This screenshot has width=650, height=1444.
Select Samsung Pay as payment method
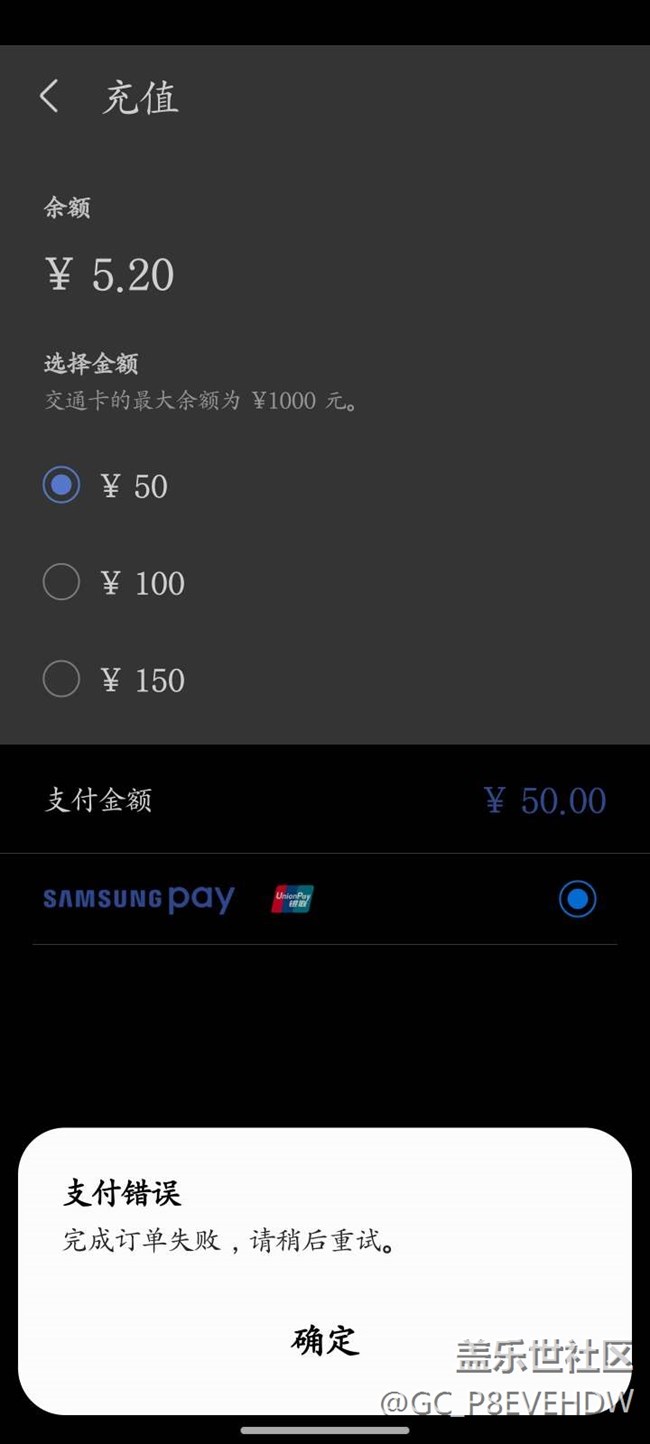point(577,899)
